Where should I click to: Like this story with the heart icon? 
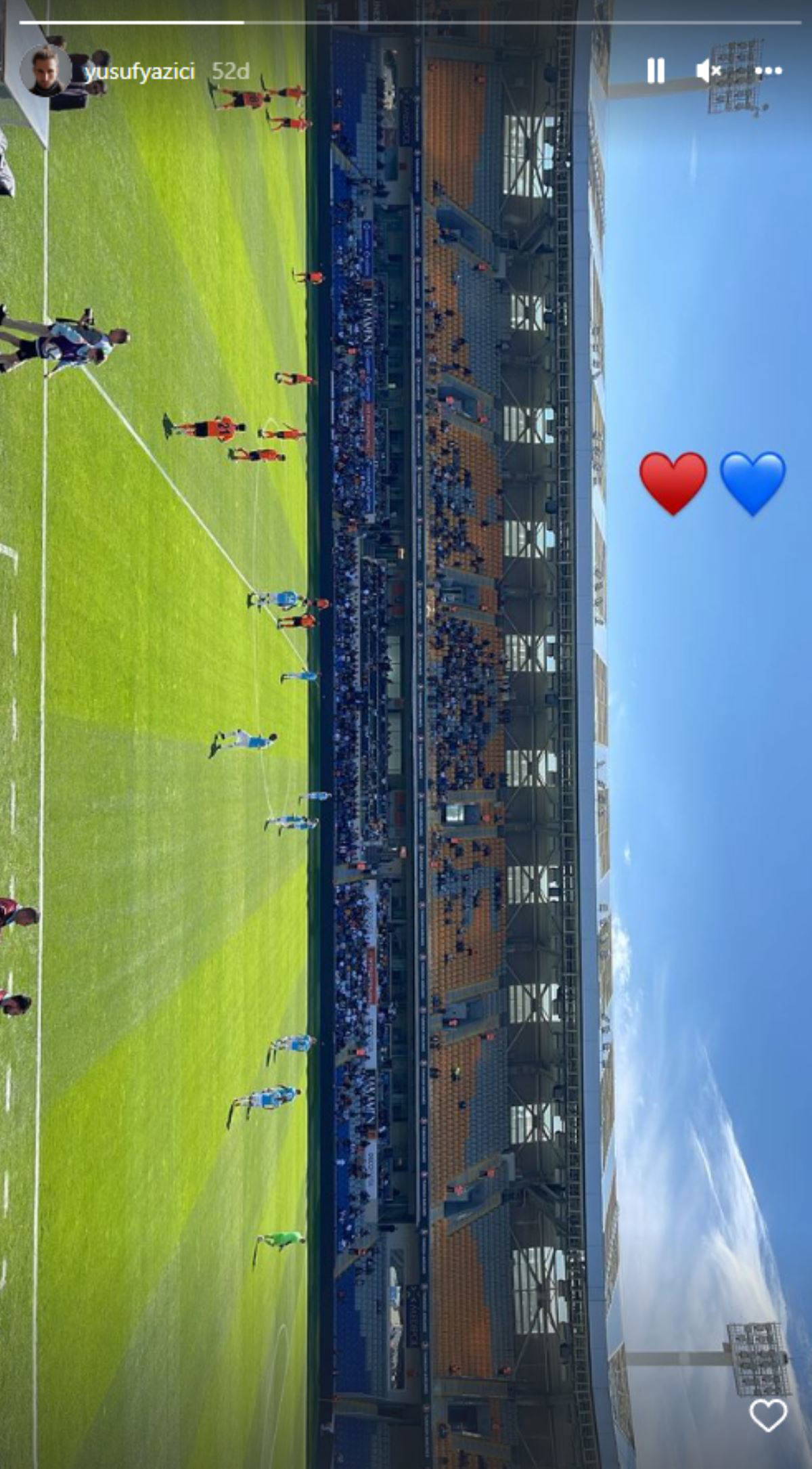click(x=767, y=1414)
